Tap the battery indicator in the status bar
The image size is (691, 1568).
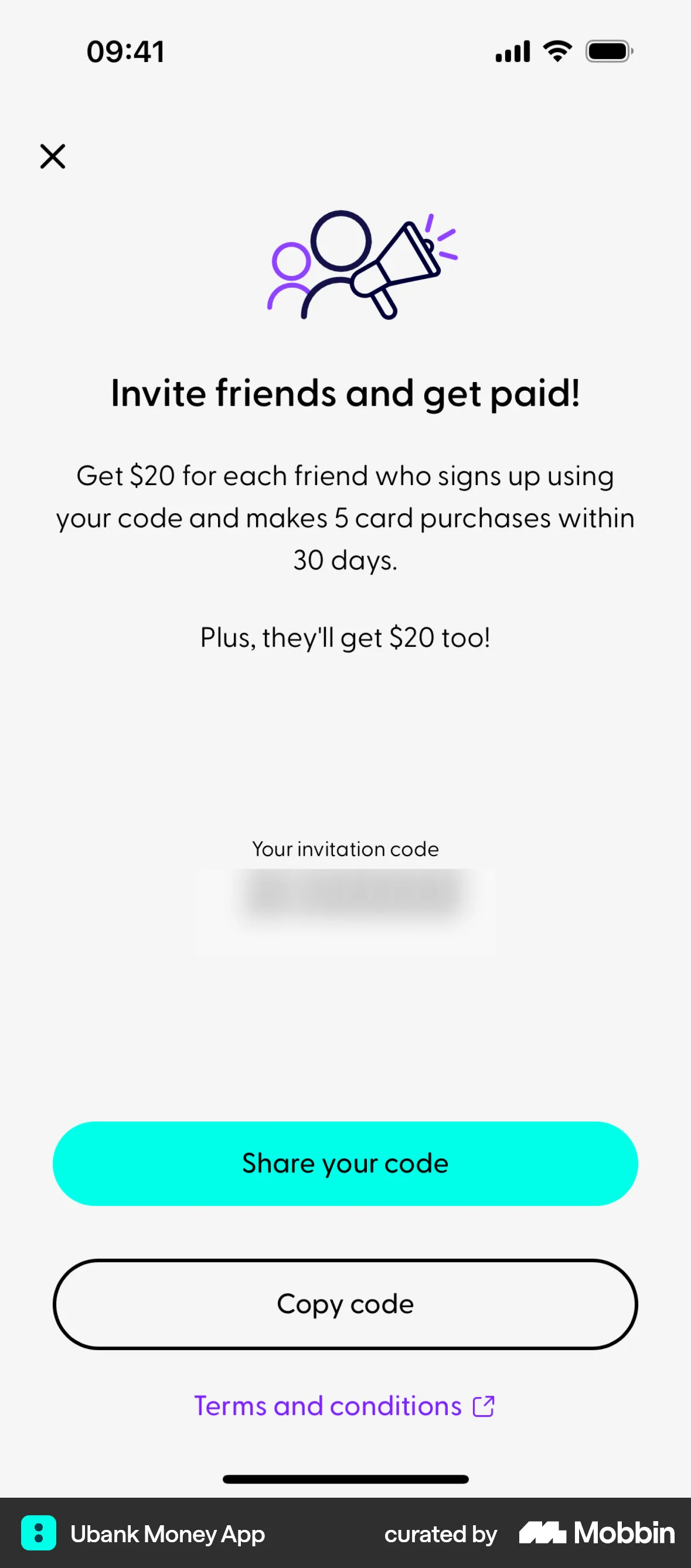[609, 51]
